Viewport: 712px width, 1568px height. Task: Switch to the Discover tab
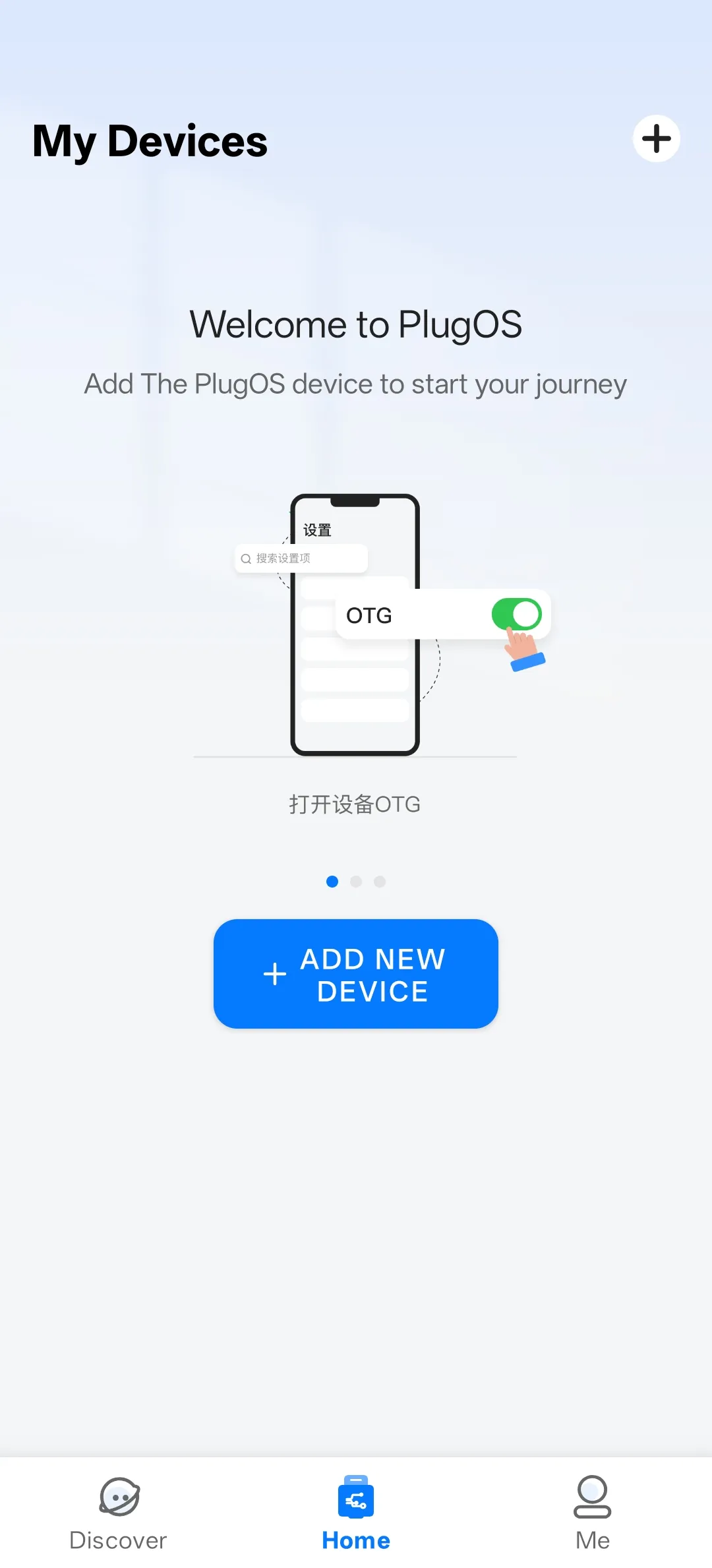click(x=119, y=1513)
